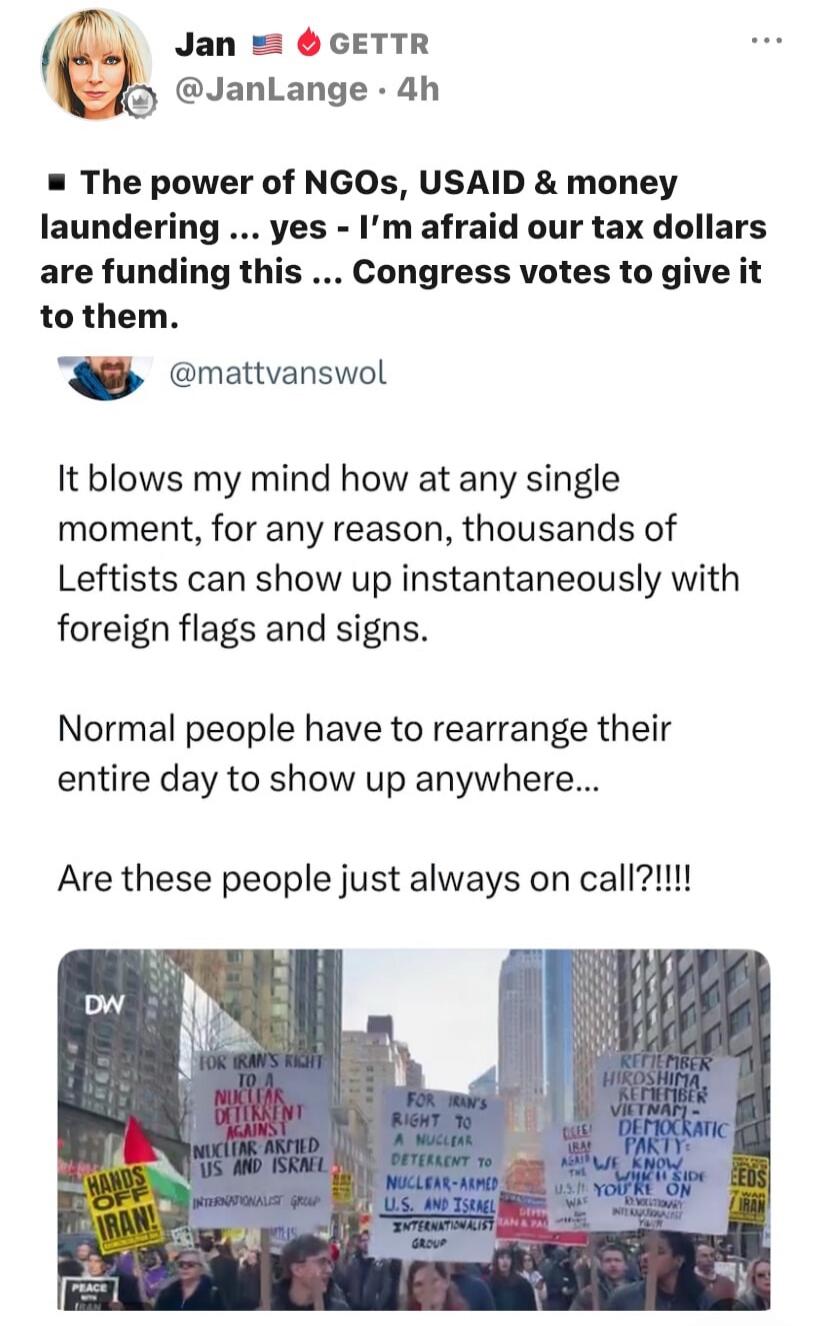Click the GETTR text label

[380, 44]
